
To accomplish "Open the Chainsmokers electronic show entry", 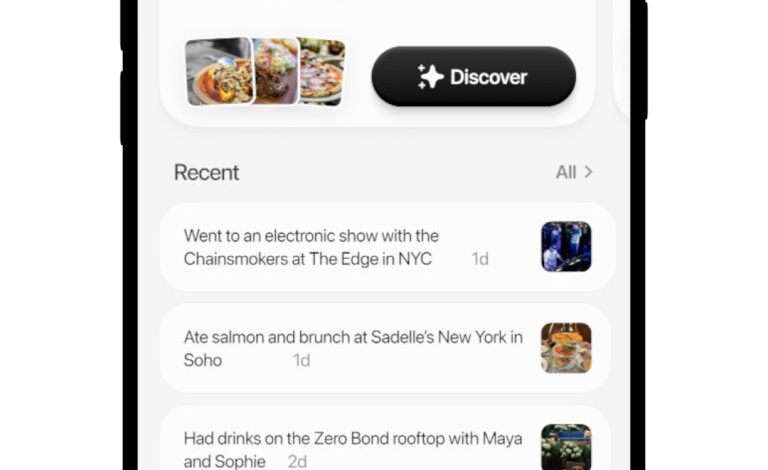I will click(x=386, y=247).
